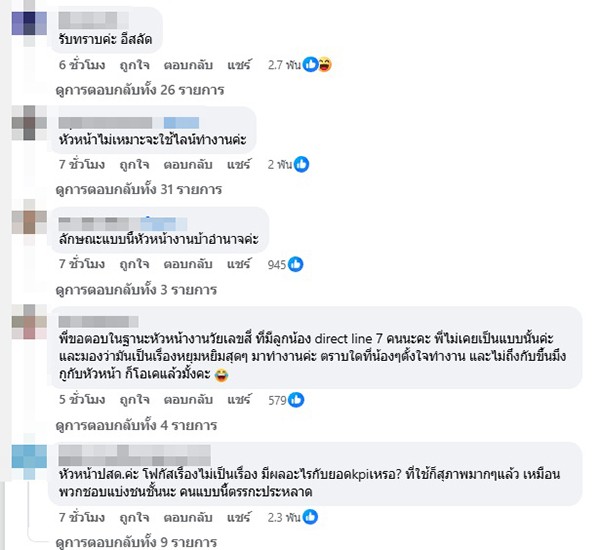Share the comment 'หัวหน้าไม่เหมาะจะใช้ไลน์ทำงานค่ะ'
Image resolution: width=600 pixels, height=550 pixels.
point(240,164)
